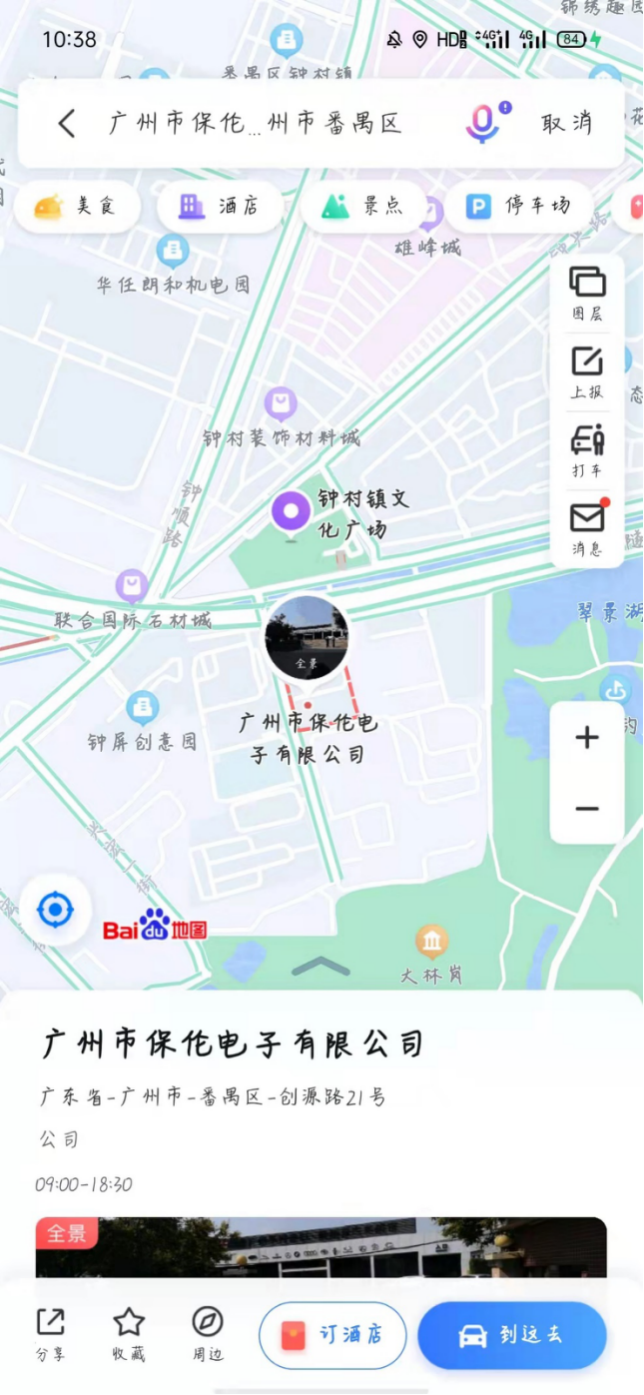Select the 酒店 category chip
The width and height of the screenshot is (644, 1395).
pyautogui.click(x=219, y=206)
